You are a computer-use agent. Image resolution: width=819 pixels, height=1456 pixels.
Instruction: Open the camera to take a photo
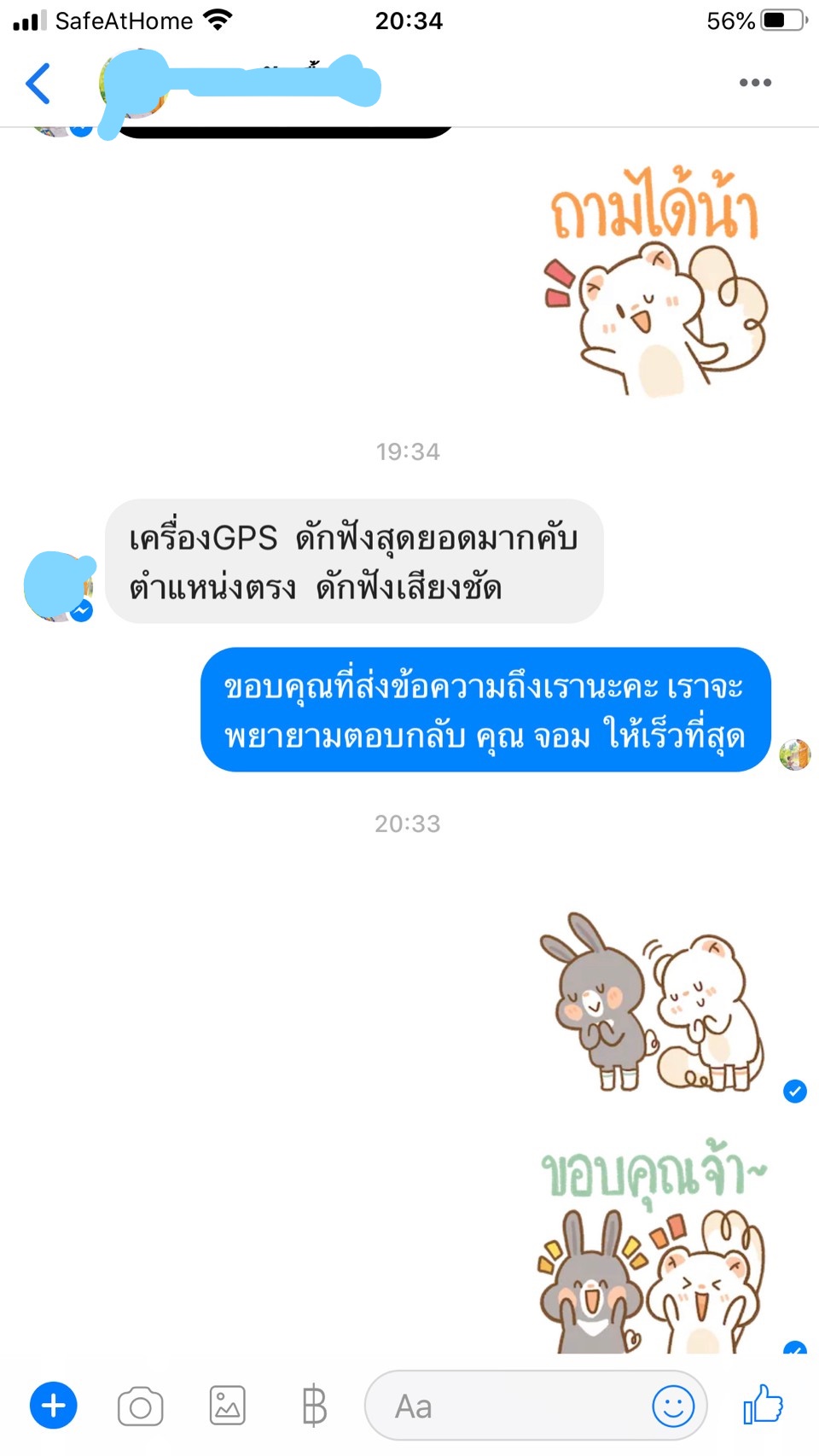(x=141, y=1406)
